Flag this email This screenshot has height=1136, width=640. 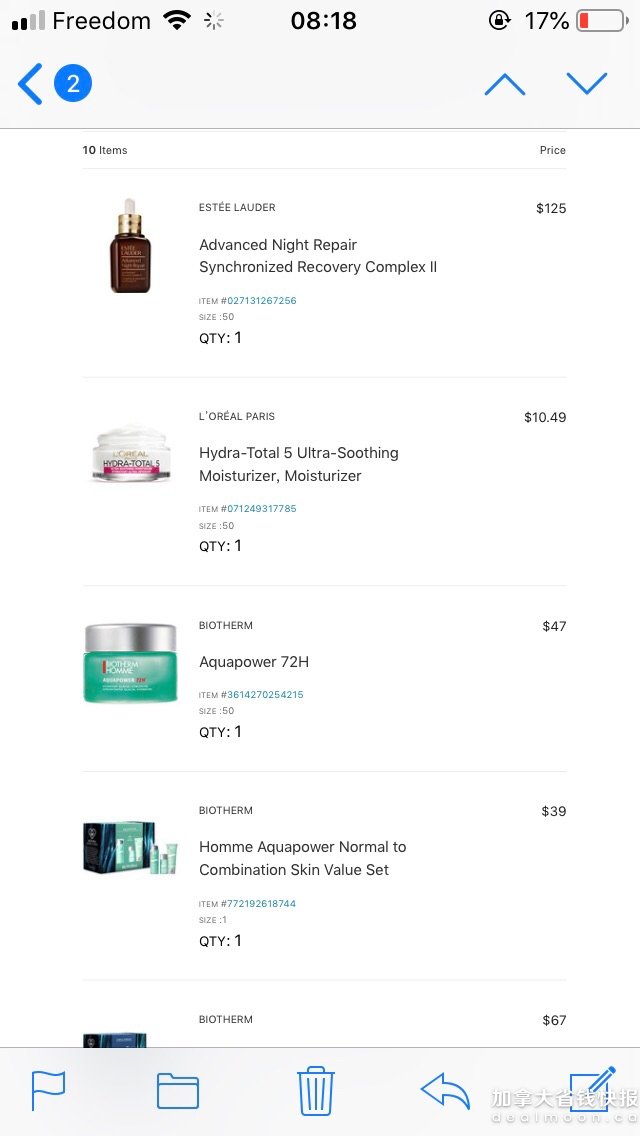click(48, 1090)
